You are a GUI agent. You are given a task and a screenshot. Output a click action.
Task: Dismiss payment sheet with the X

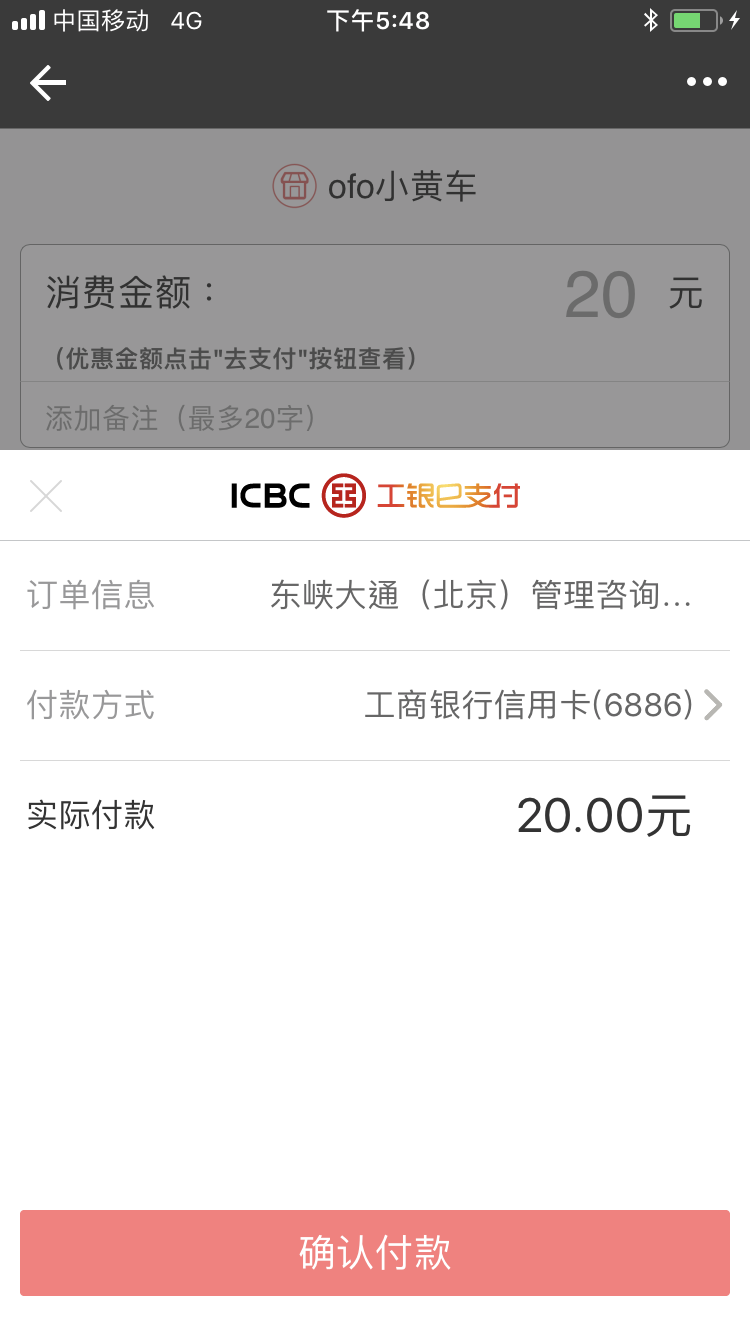(x=45, y=495)
